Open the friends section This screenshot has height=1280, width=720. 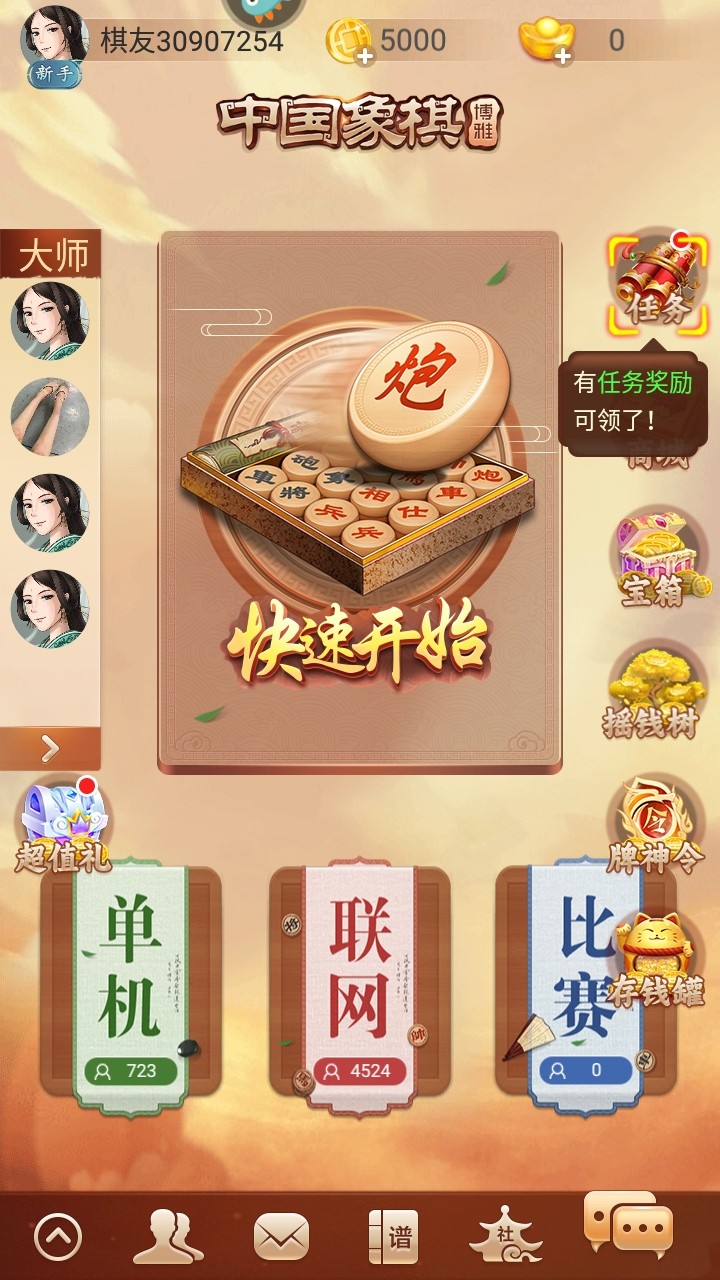click(168, 1238)
